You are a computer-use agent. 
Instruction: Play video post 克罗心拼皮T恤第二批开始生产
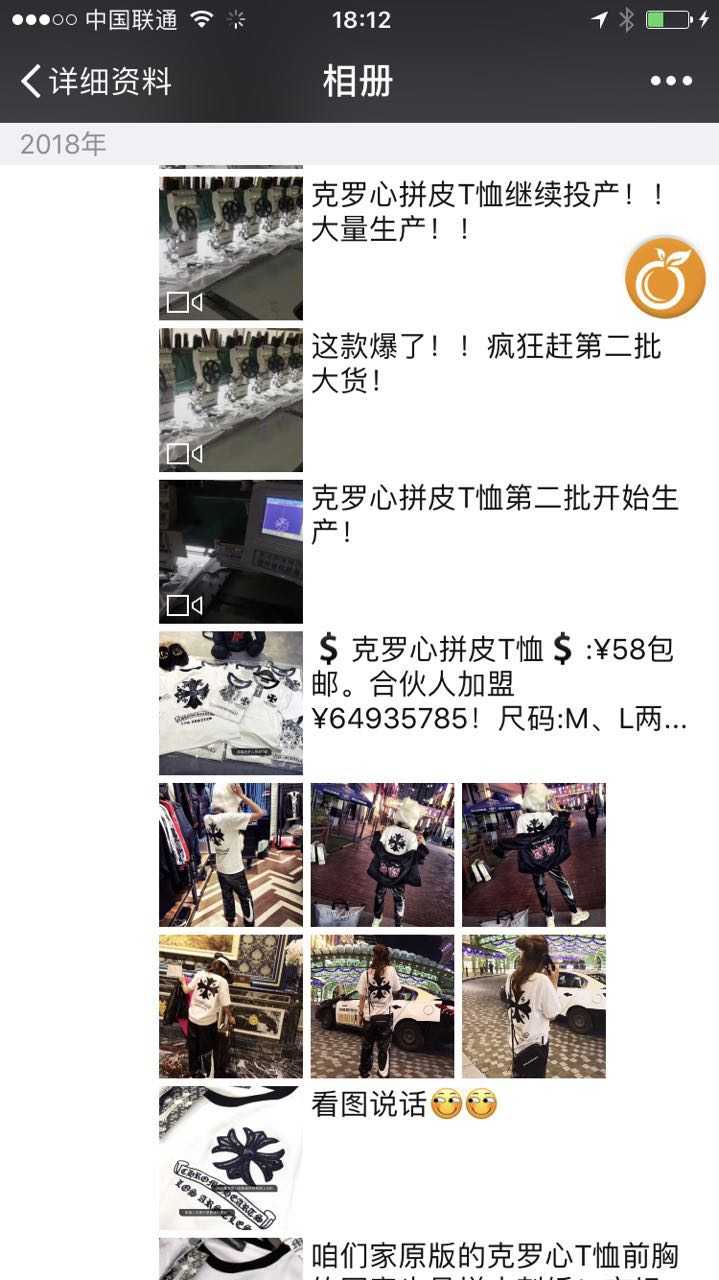(231, 552)
